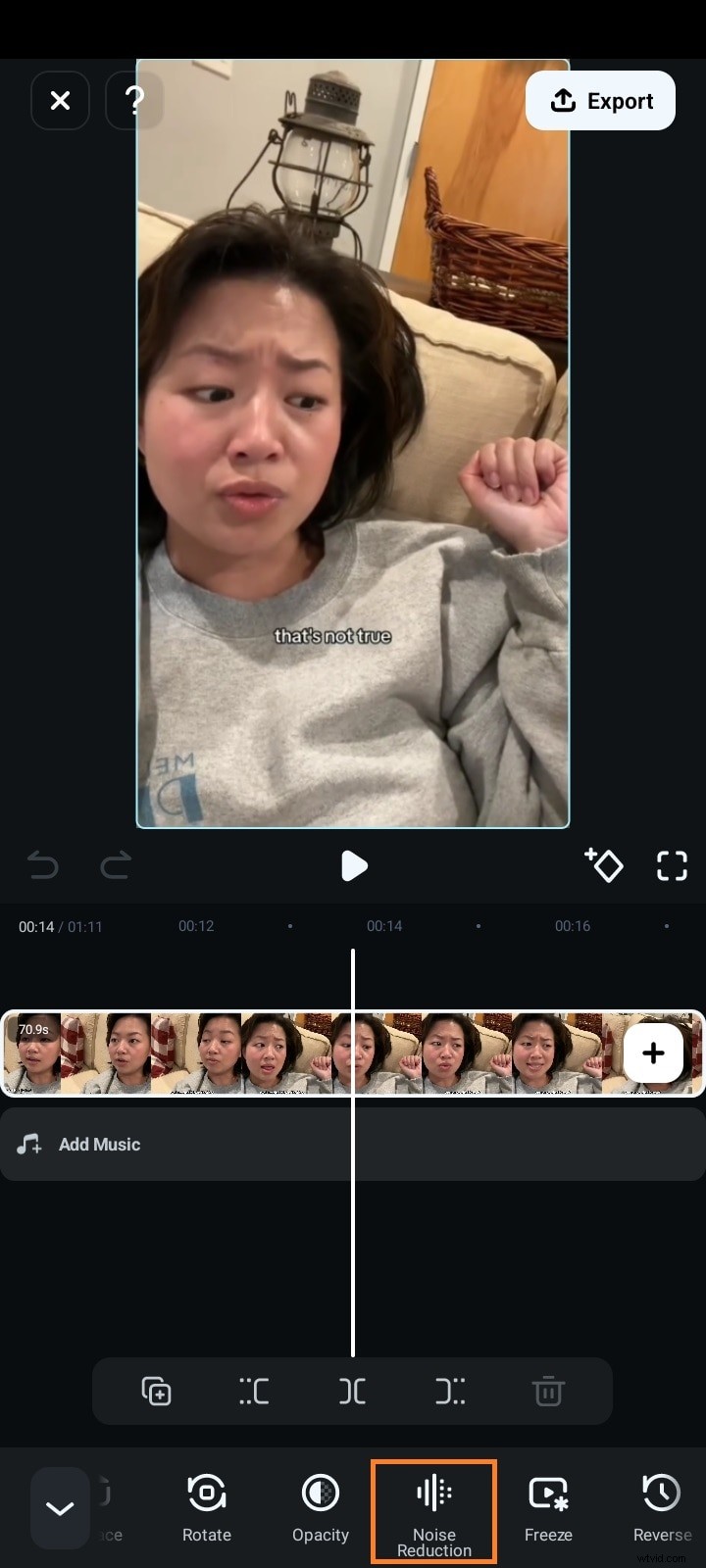The height and width of the screenshot is (1568, 706).
Task: Close the video editor
Action: click(x=60, y=101)
